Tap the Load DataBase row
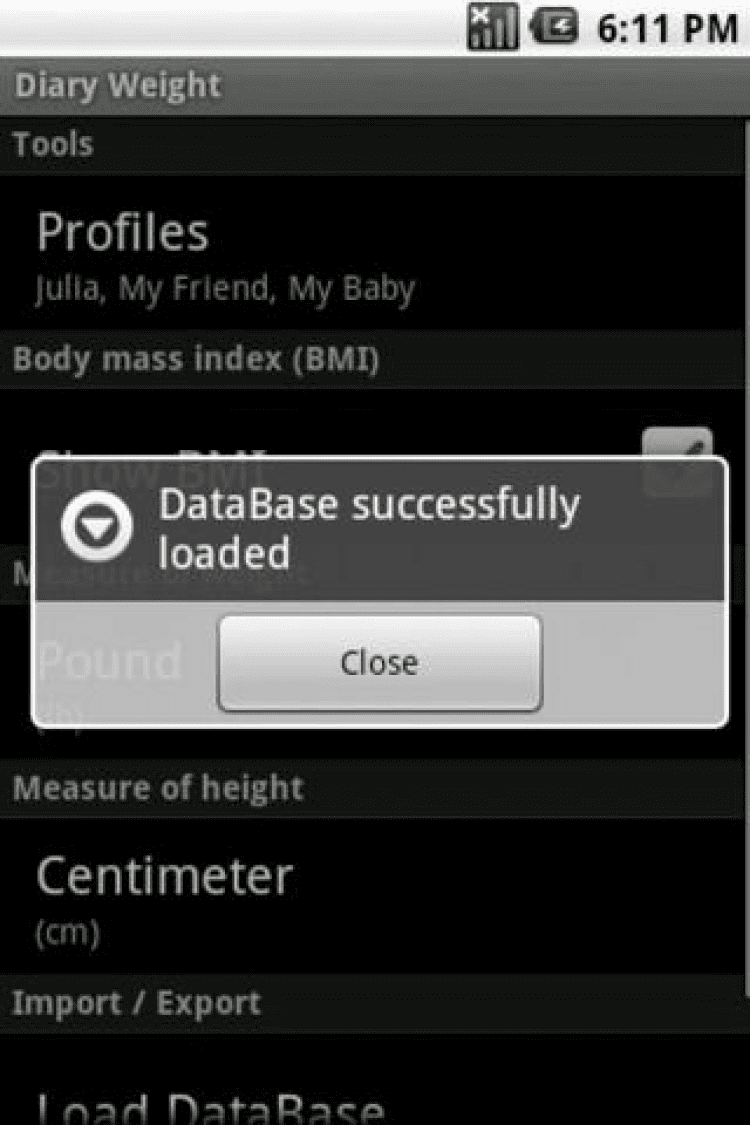 pos(374,1098)
